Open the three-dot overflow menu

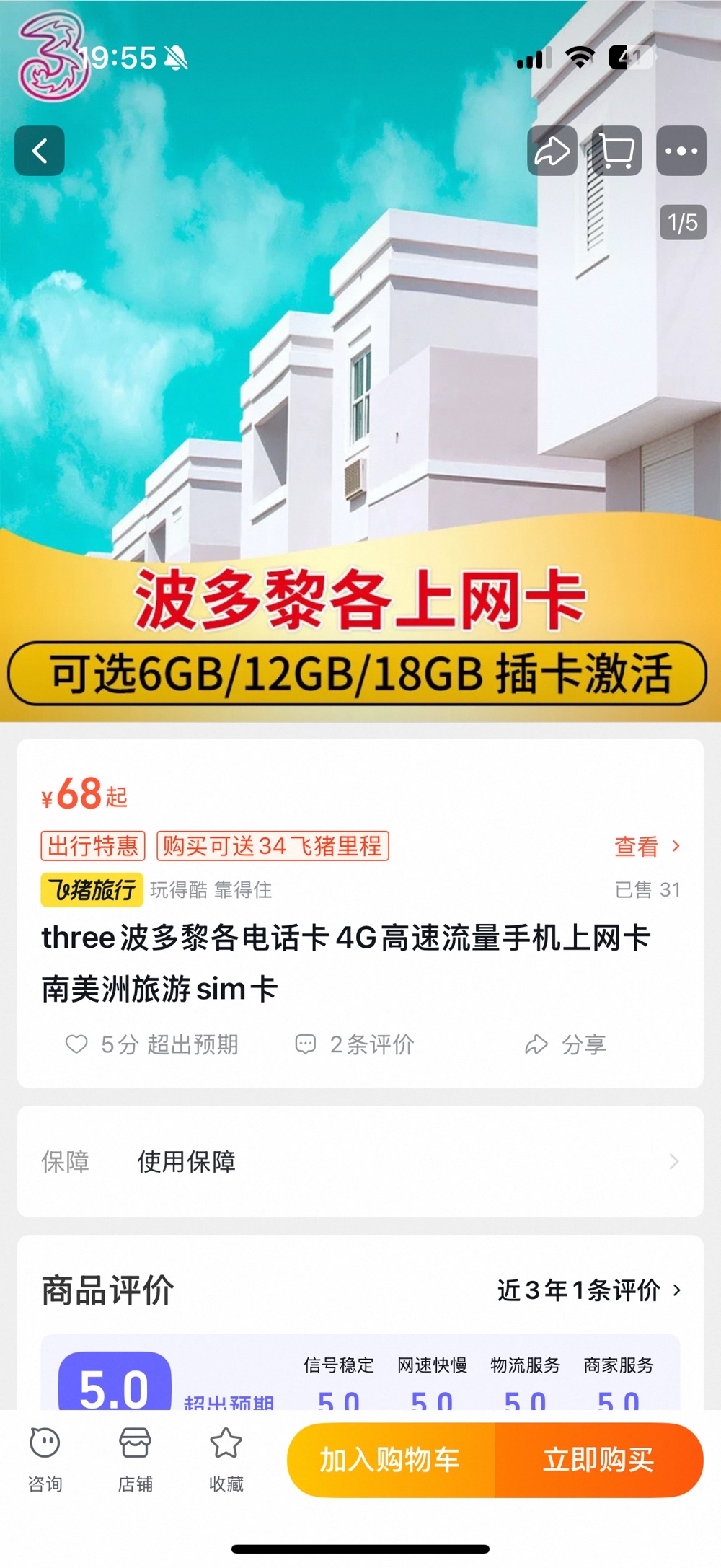(x=681, y=151)
